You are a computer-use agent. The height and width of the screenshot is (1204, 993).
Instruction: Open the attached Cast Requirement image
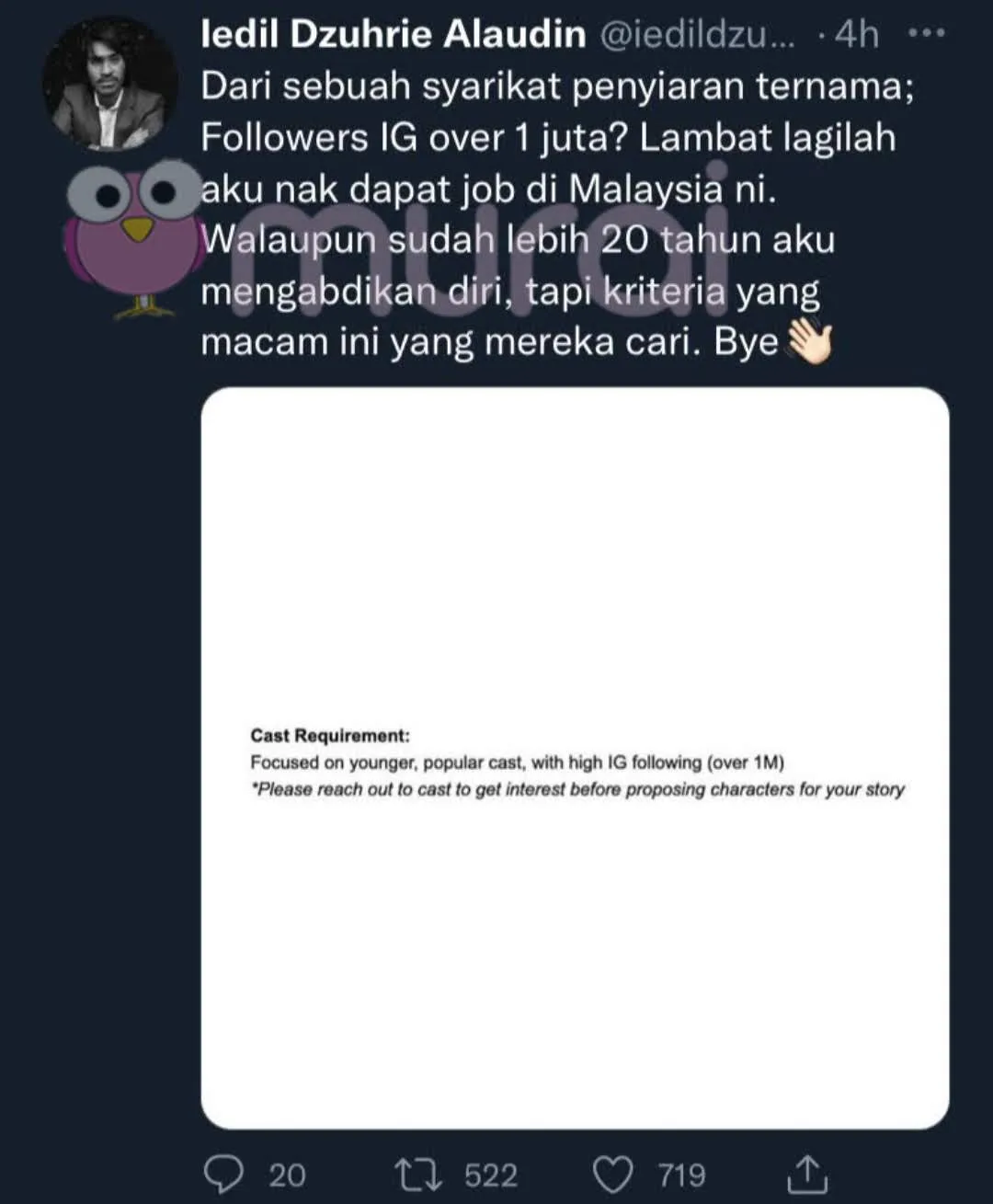(575, 758)
